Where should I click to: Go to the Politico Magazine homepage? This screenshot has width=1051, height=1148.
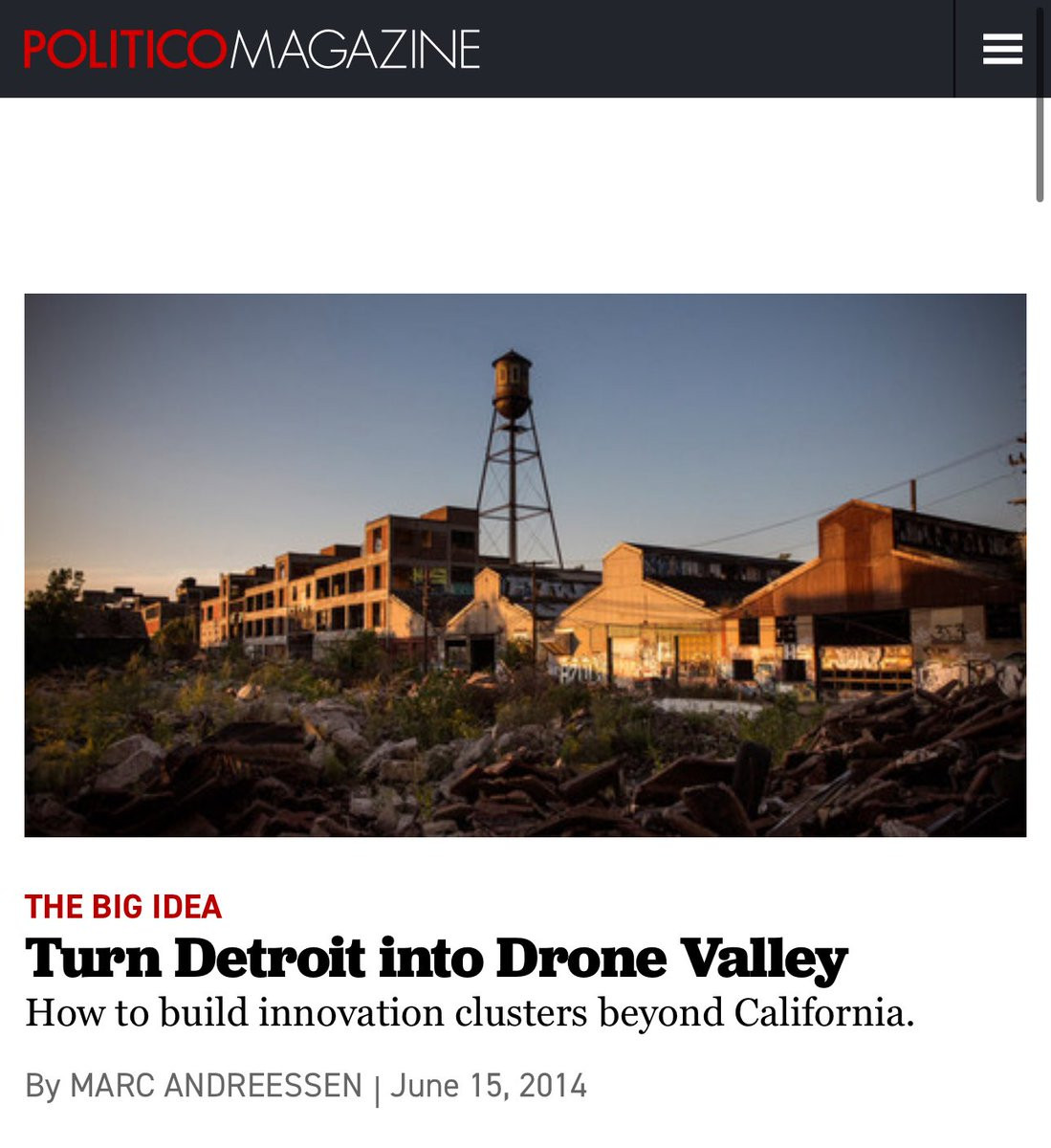coord(252,49)
